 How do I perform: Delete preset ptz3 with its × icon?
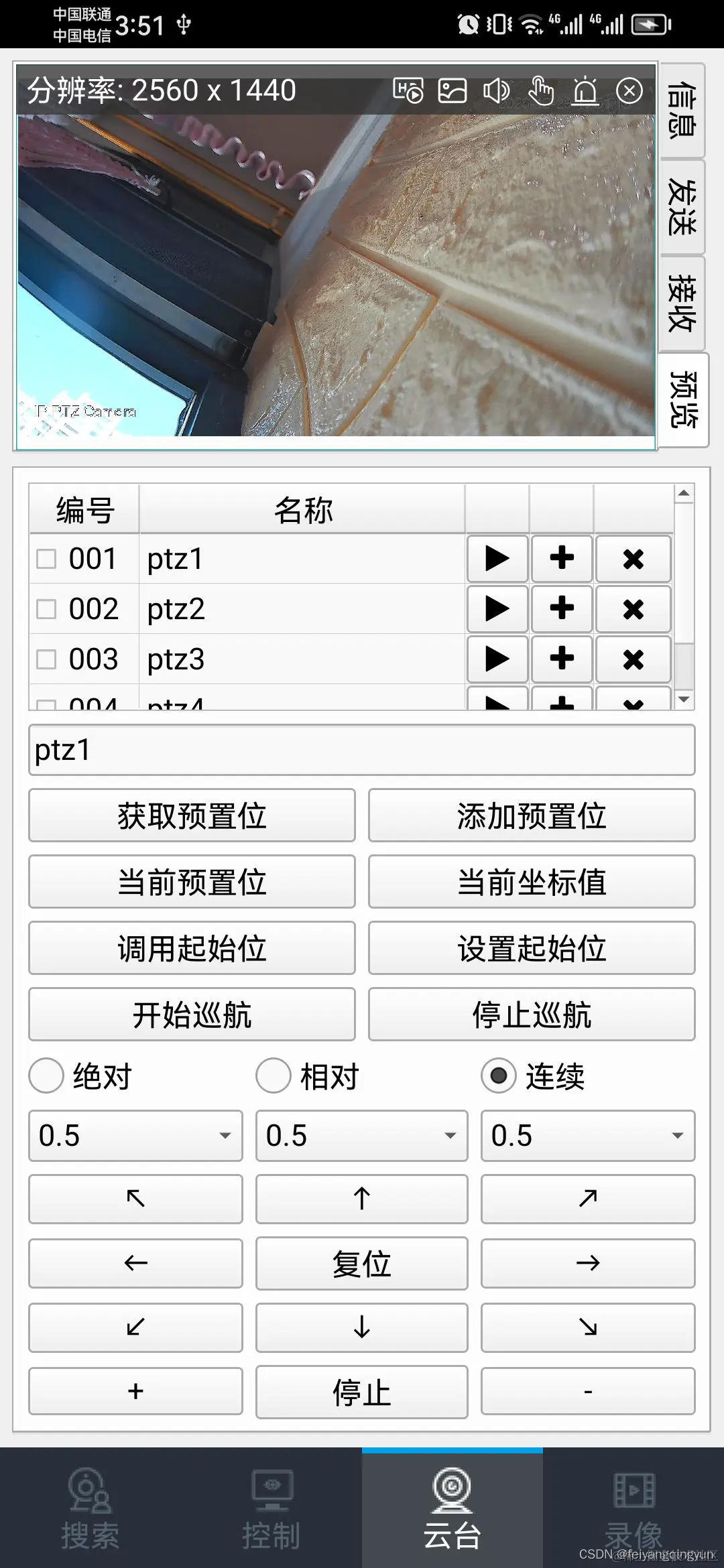click(633, 659)
